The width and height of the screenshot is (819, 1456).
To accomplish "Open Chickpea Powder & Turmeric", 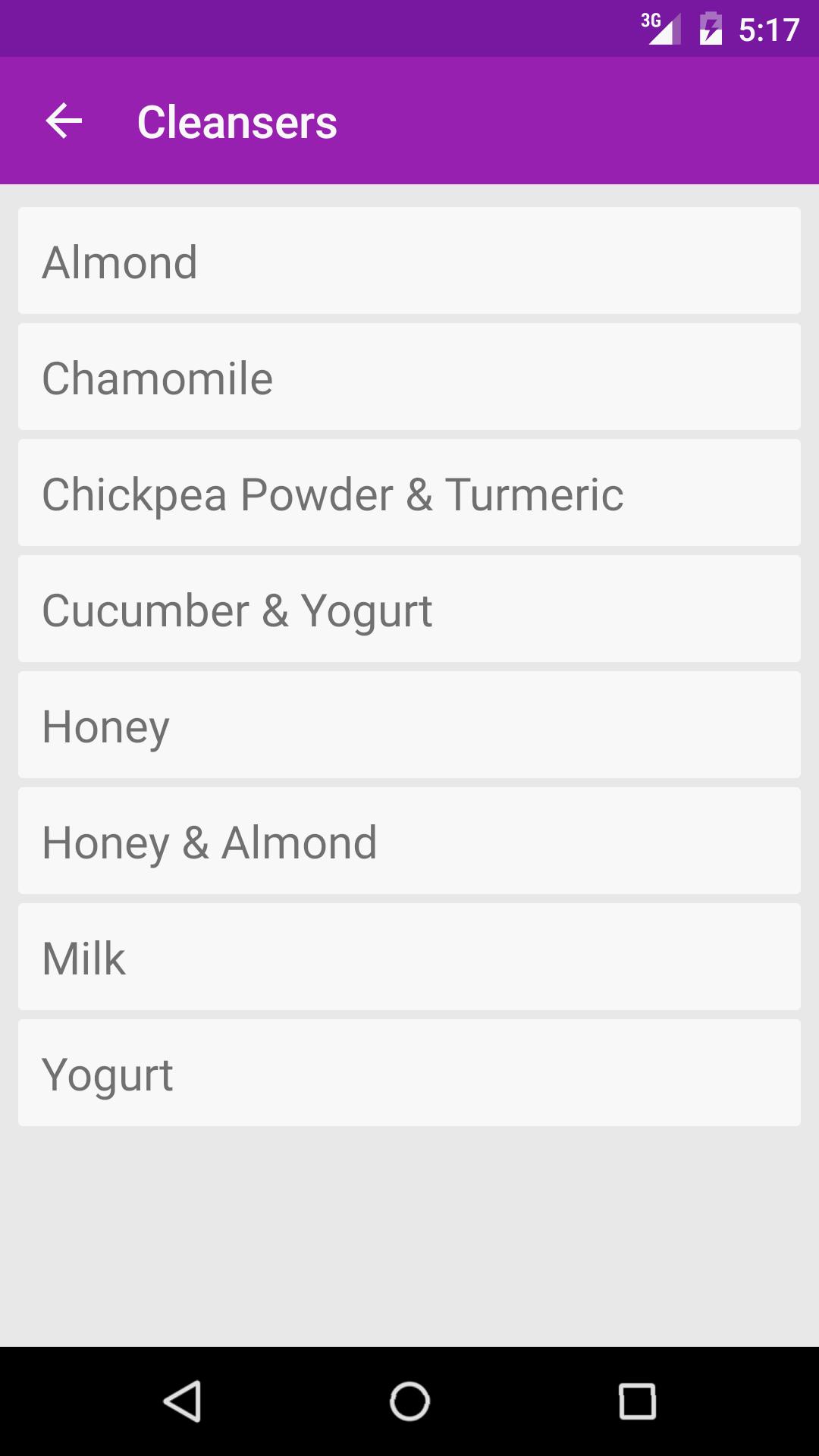I will tap(409, 492).
